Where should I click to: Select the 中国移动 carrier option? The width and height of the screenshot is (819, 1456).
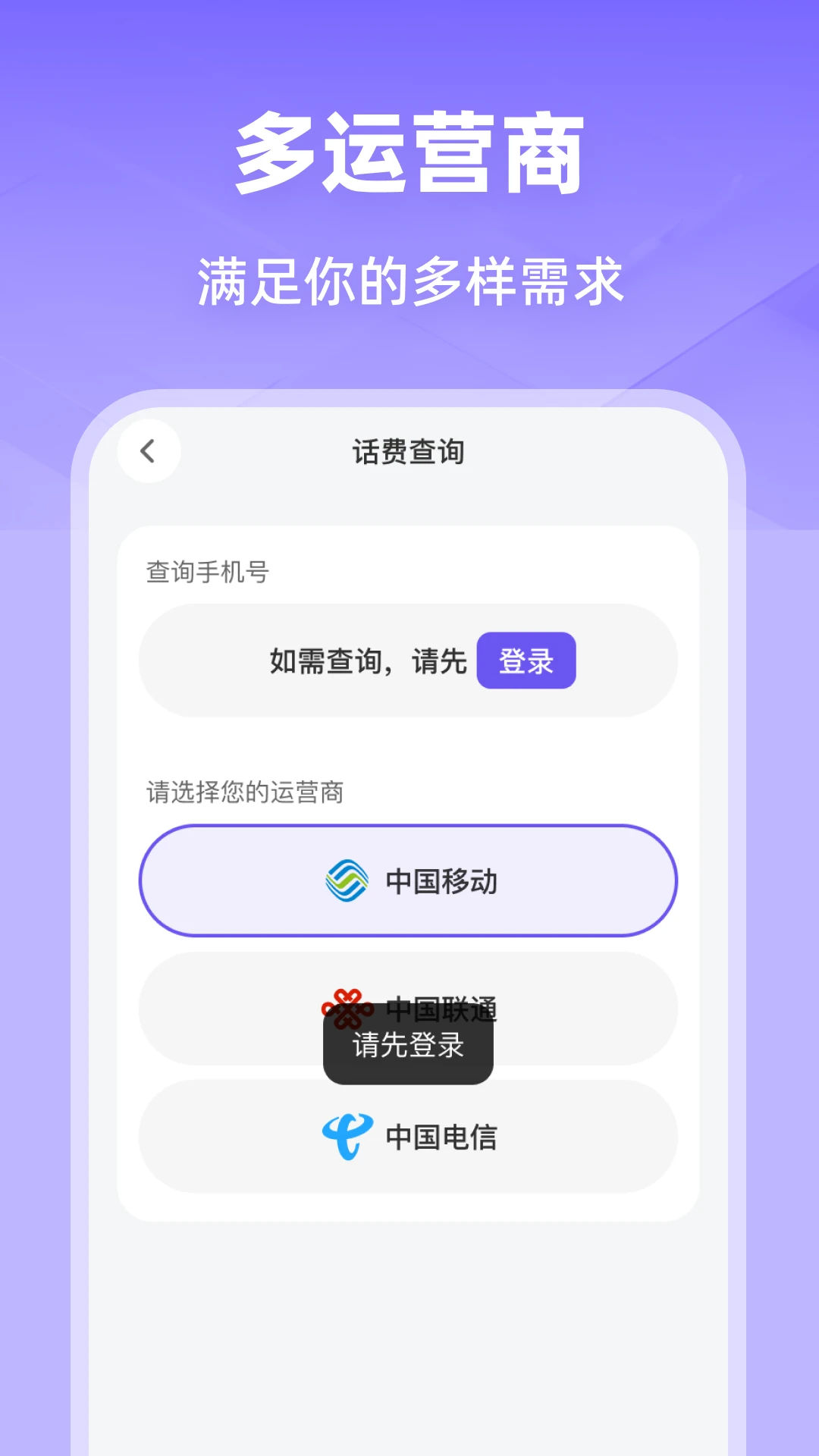coord(407,880)
